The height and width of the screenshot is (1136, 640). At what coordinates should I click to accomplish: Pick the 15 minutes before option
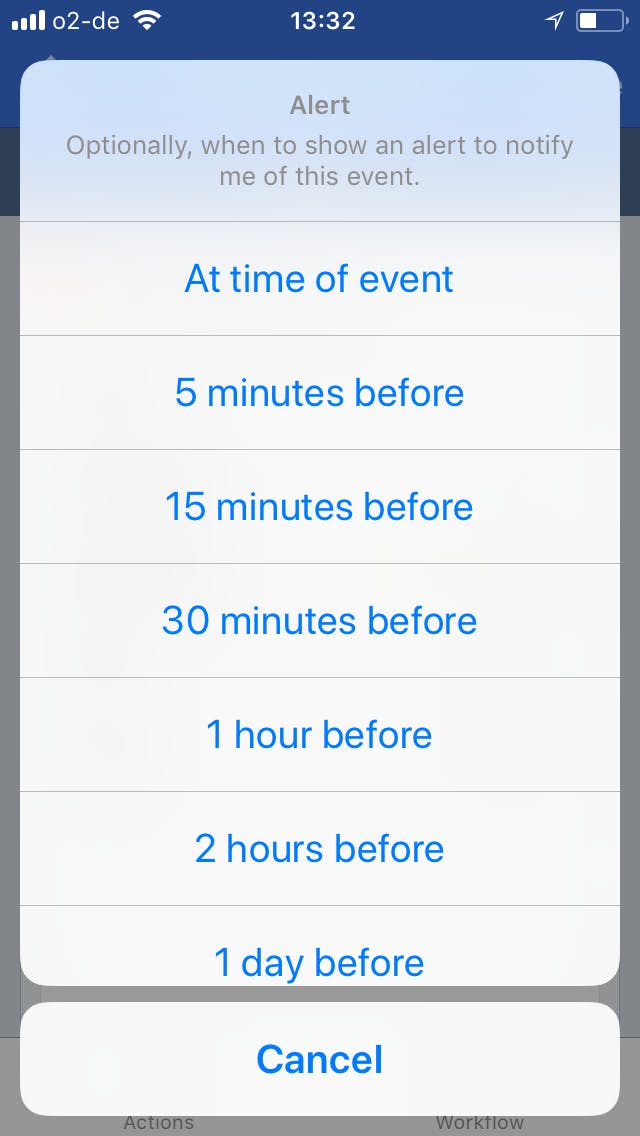[319, 507]
